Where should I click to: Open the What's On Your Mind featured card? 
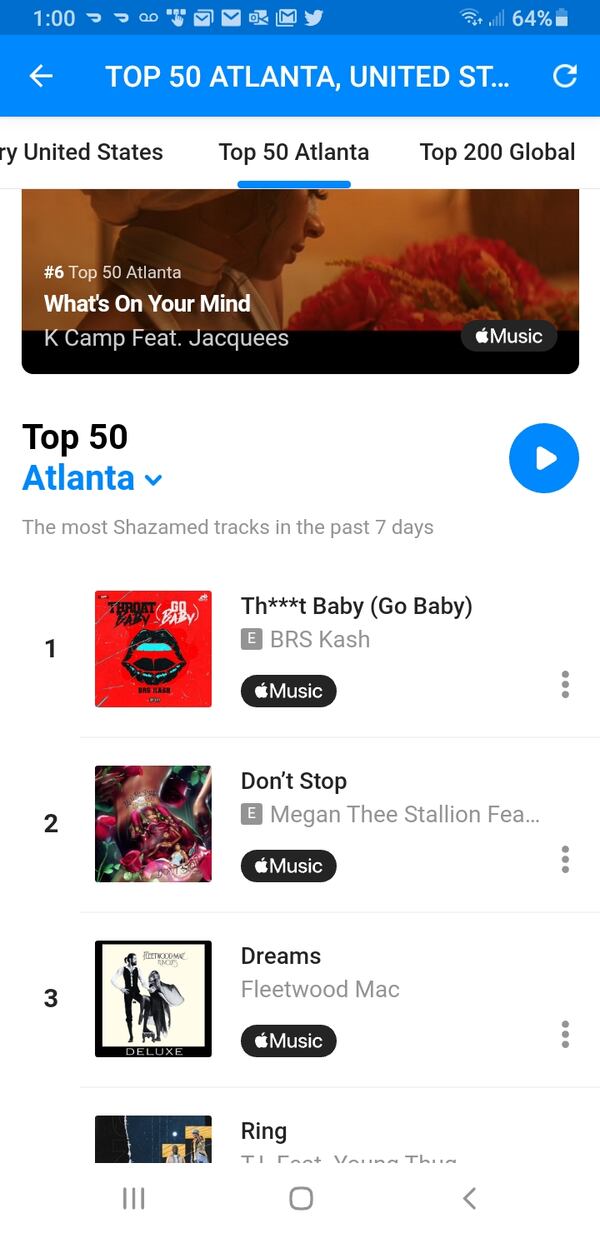click(x=250, y=290)
